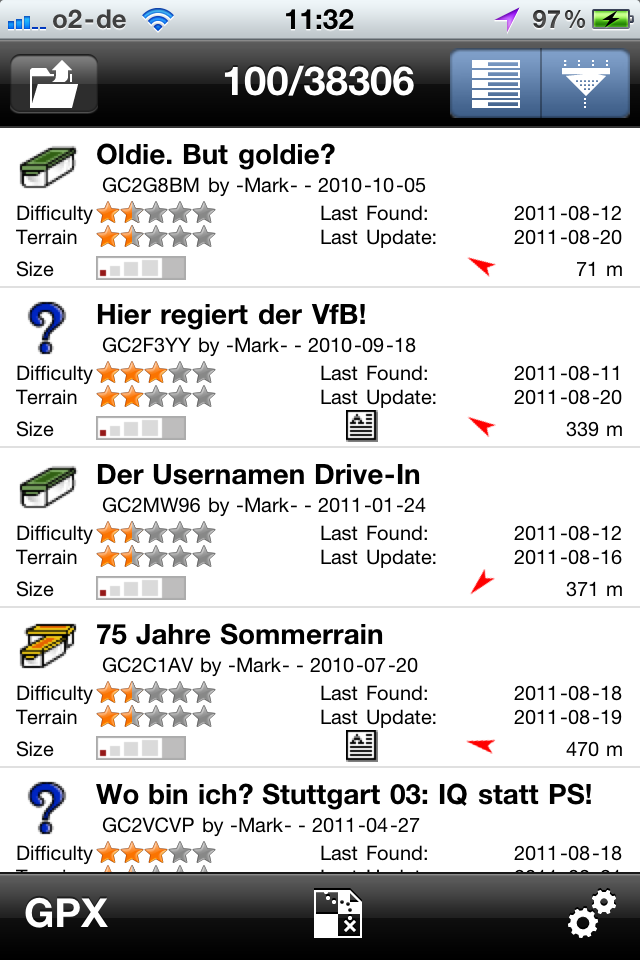
Task: Open the cache Hier regiert der VfB!
Action: pos(231,315)
